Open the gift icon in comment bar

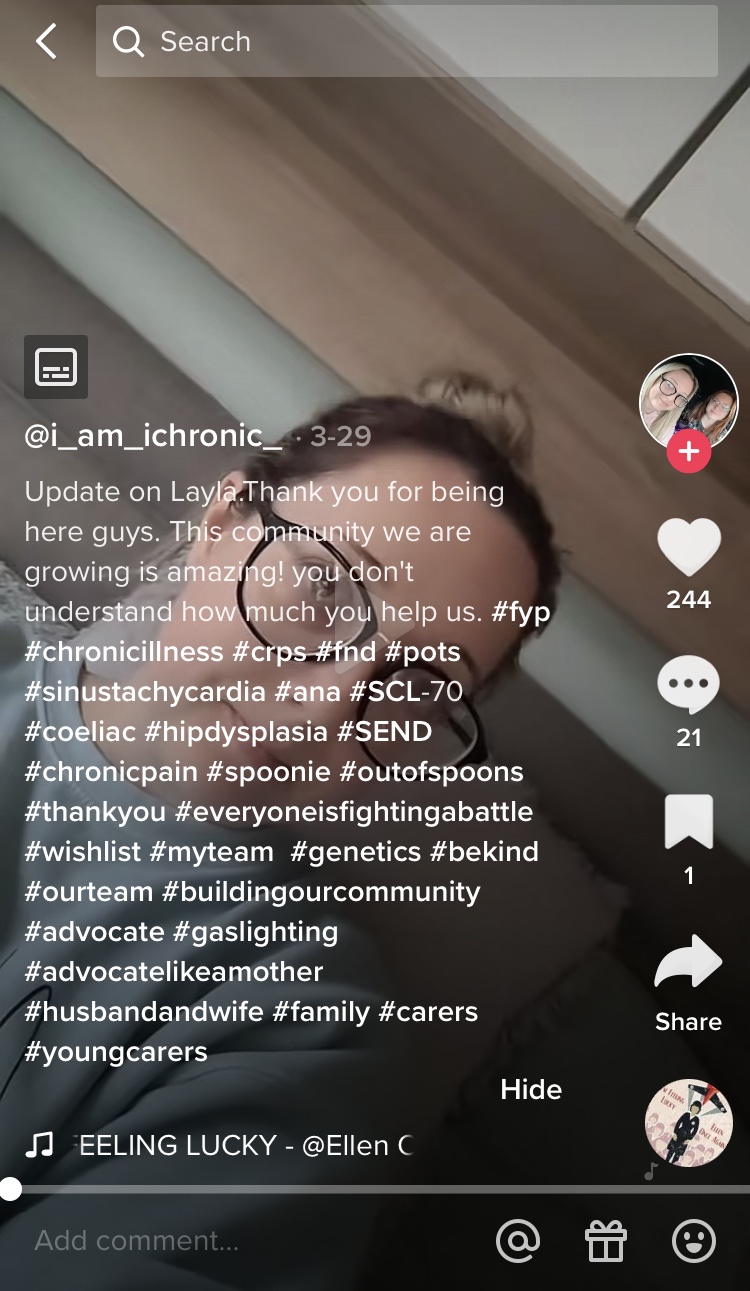click(605, 1242)
